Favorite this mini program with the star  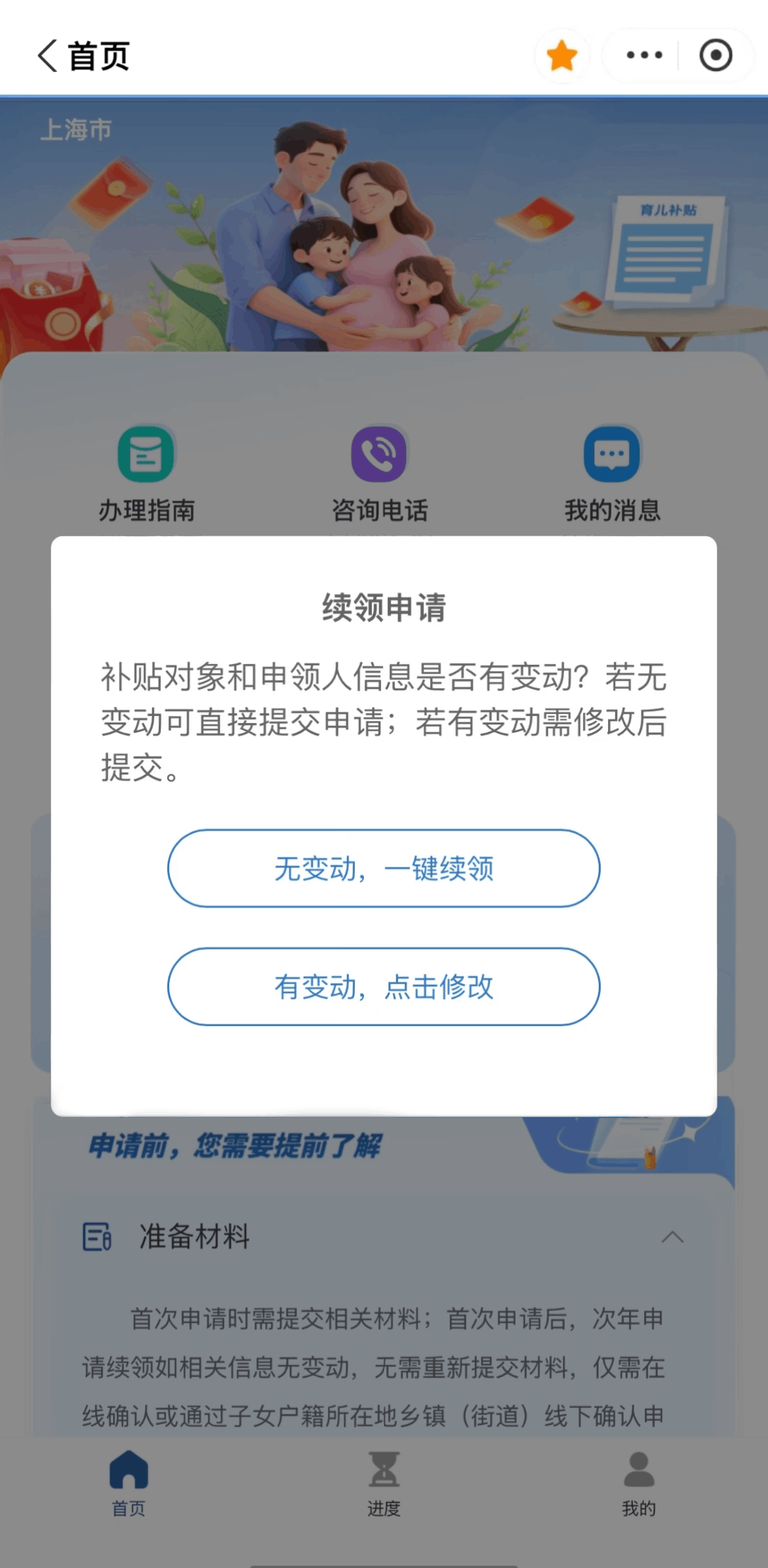click(562, 55)
